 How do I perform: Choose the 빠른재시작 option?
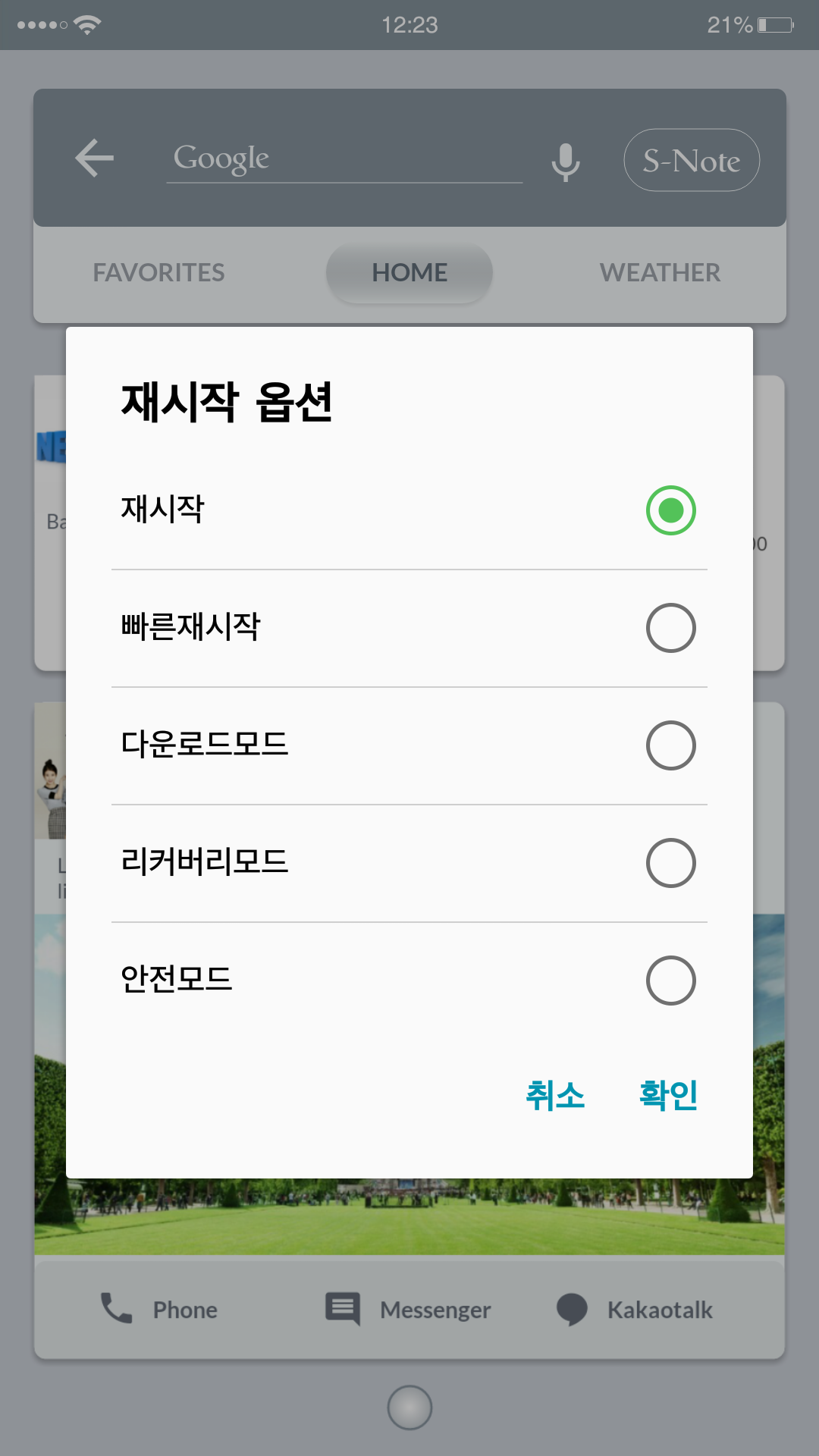tap(670, 628)
